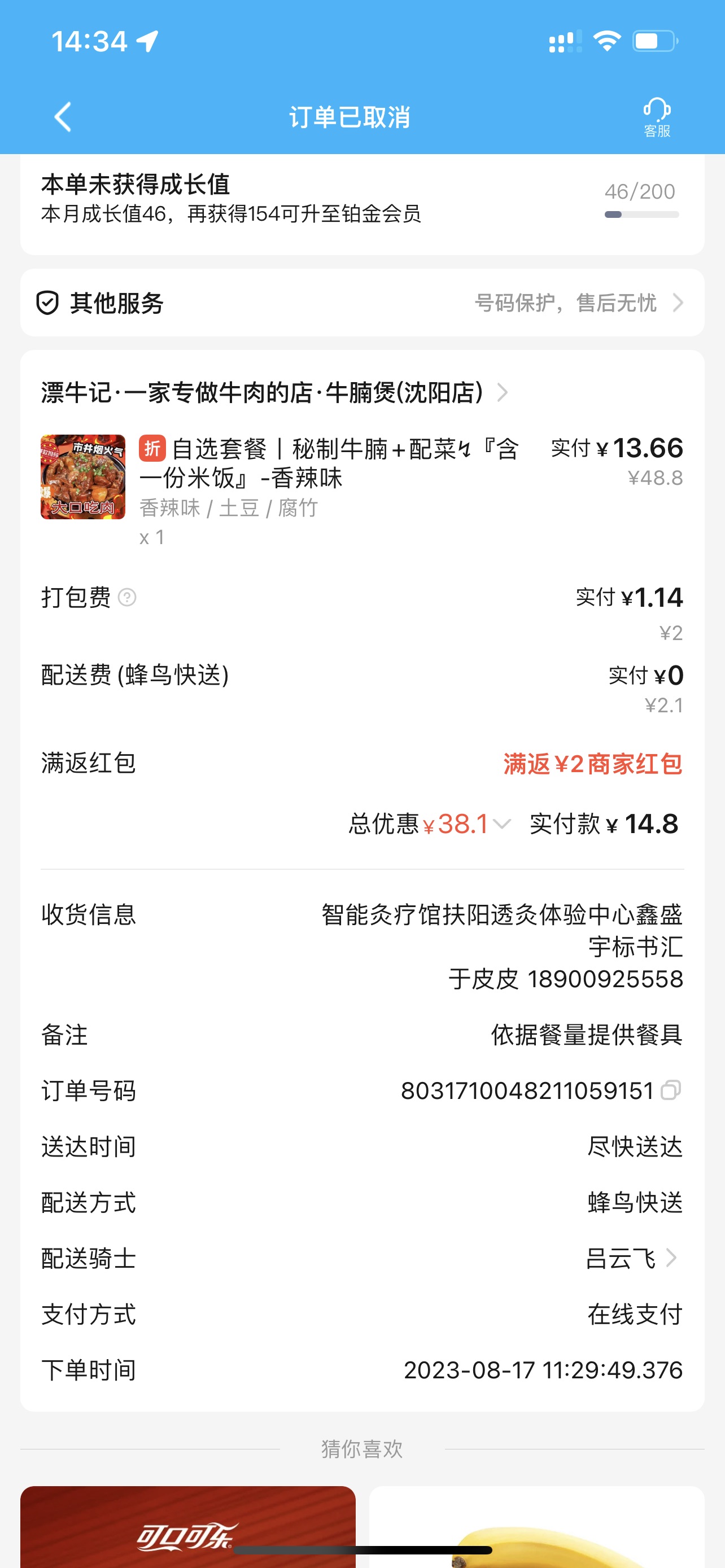
Task: Open 其他服务 row
Action: pos(362,303)
